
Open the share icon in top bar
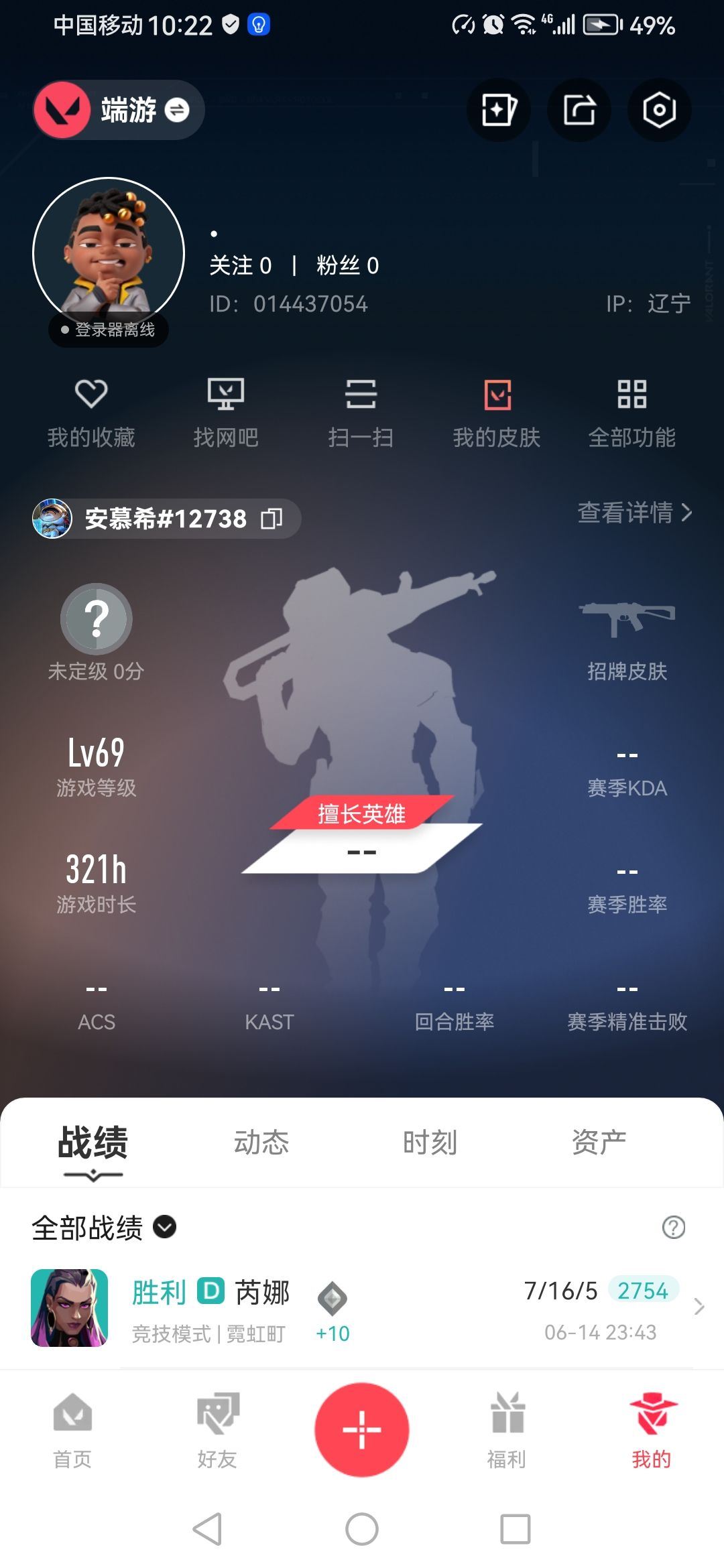tap(579, 110)
